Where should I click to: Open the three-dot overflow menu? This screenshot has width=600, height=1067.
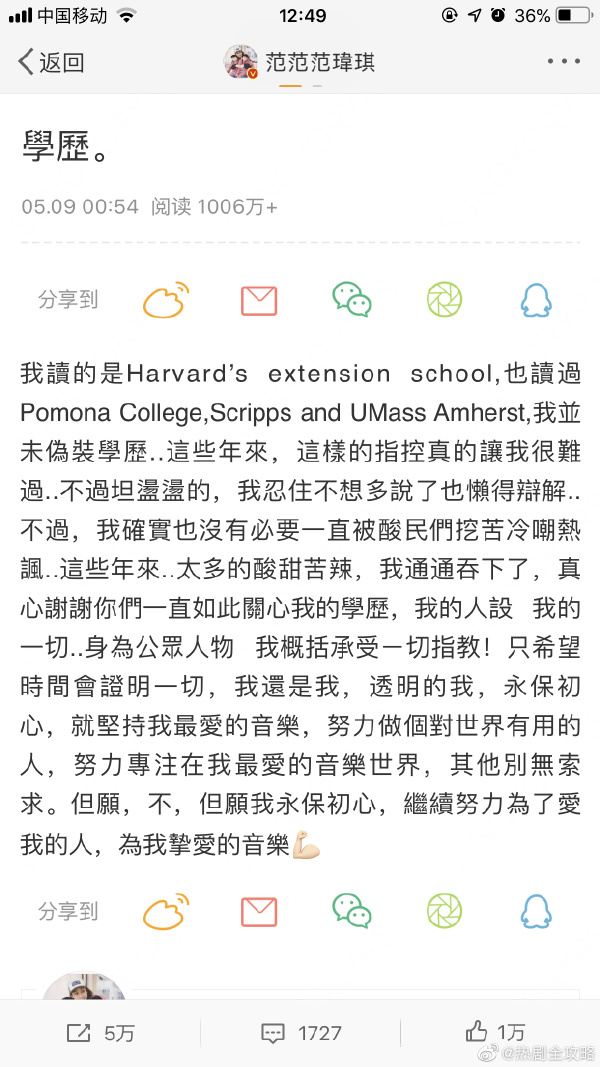point(563,62)
